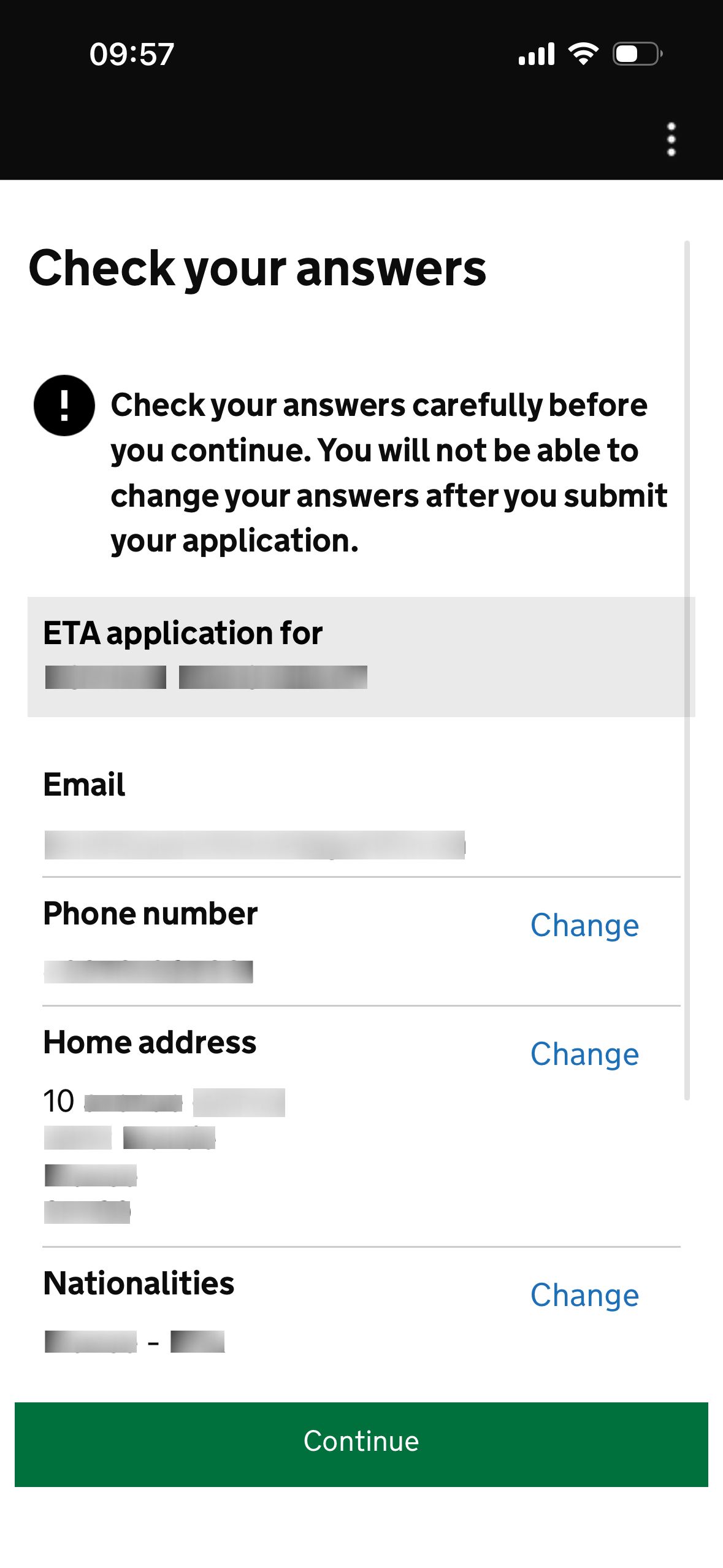723x1568 pixels.
Task: Select the Home address heading
Action: (150, 1042)
